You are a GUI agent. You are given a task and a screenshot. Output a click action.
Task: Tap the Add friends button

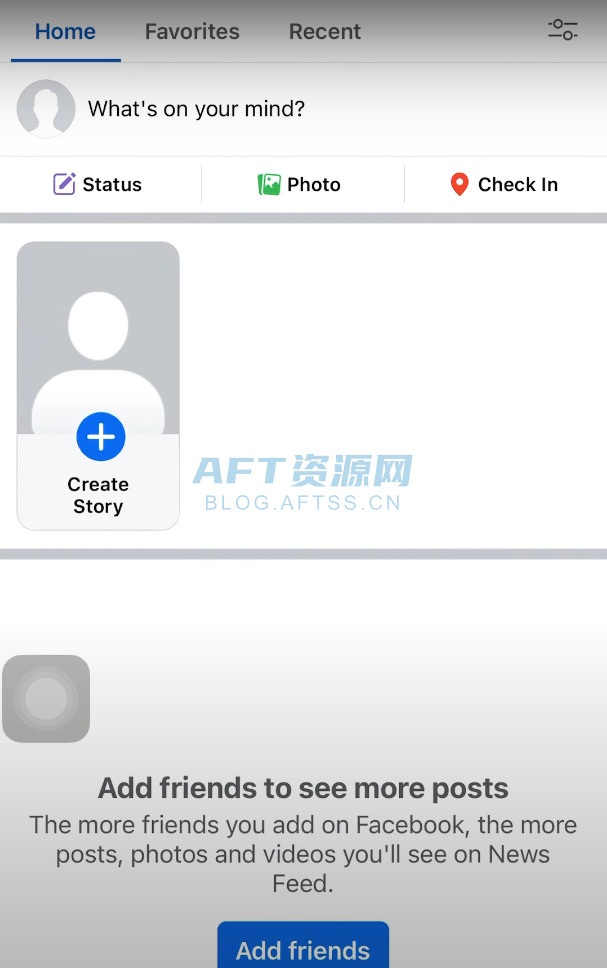pos(303,948)
